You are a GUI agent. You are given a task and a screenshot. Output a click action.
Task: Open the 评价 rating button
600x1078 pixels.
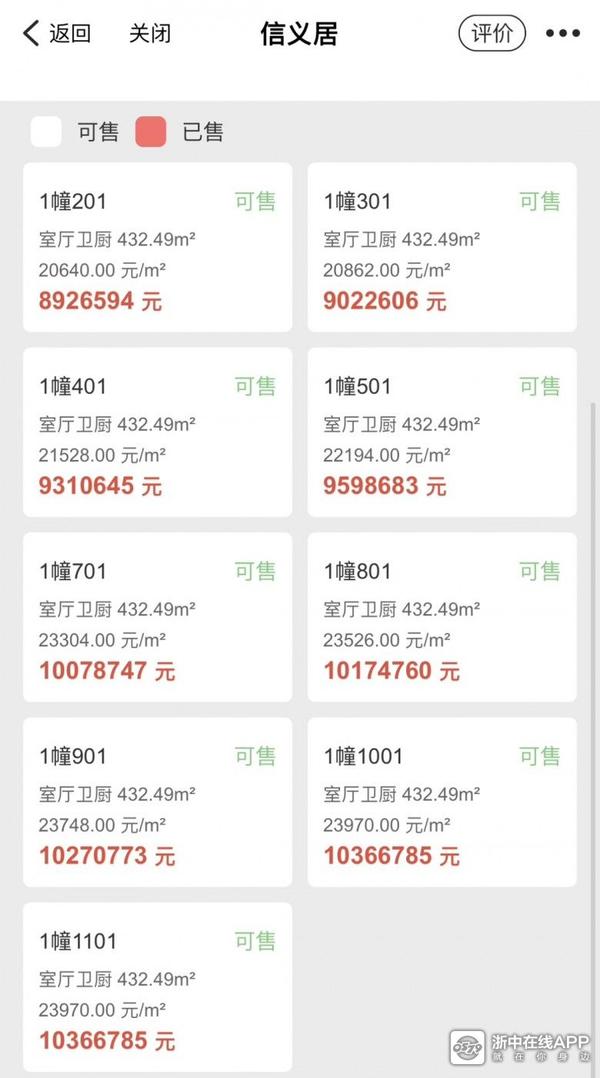click(492, 34)
